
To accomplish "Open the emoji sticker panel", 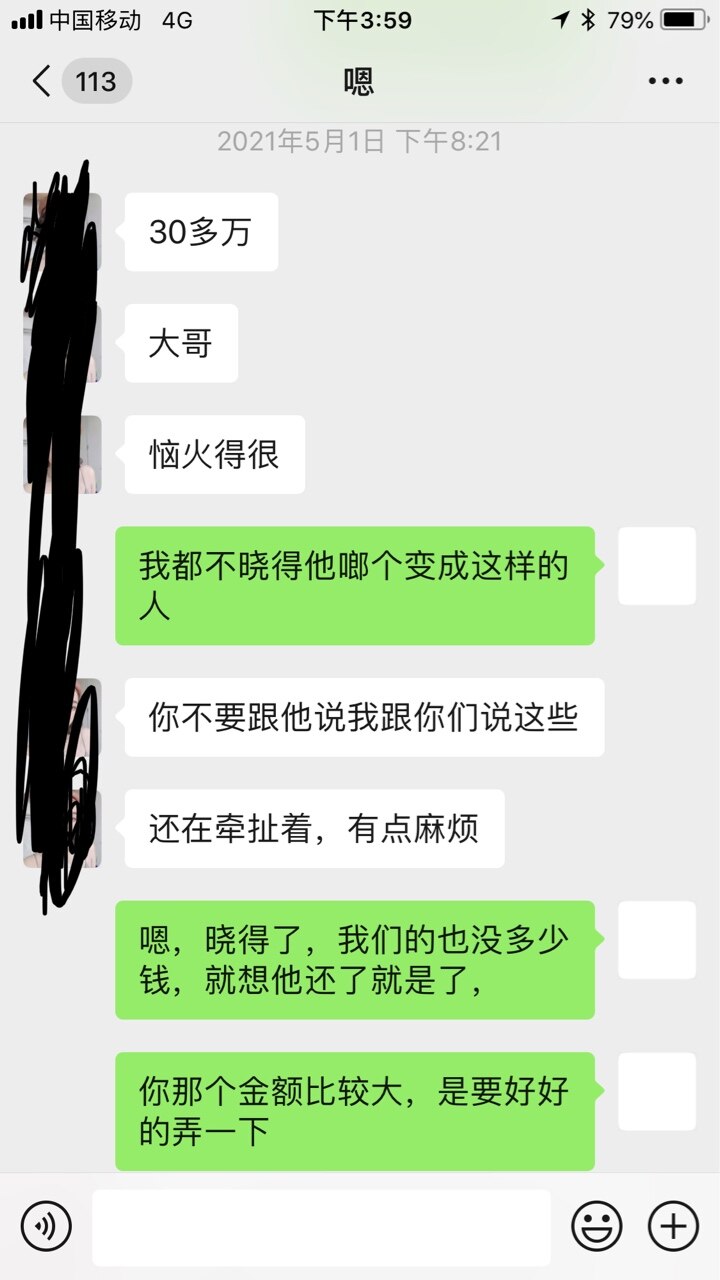I will pos(596,1226).
